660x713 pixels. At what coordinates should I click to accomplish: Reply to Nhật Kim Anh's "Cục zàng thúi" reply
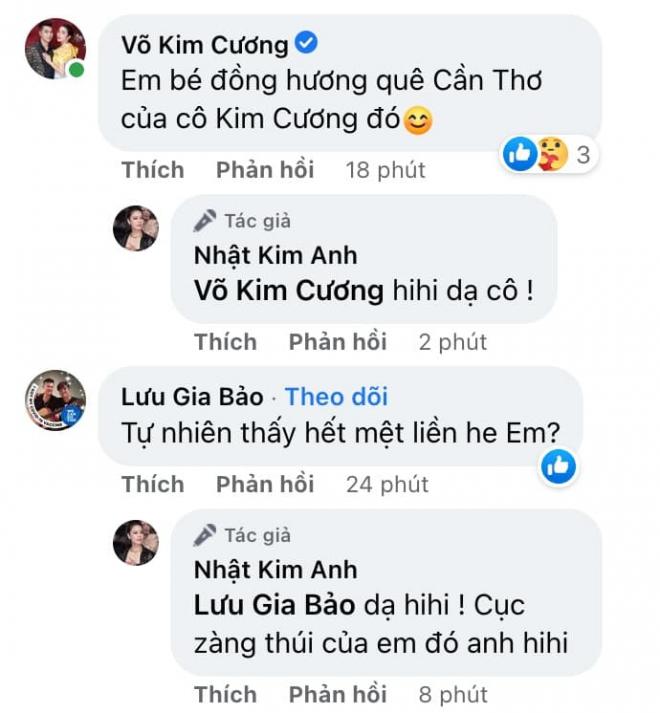coord(338,694)
